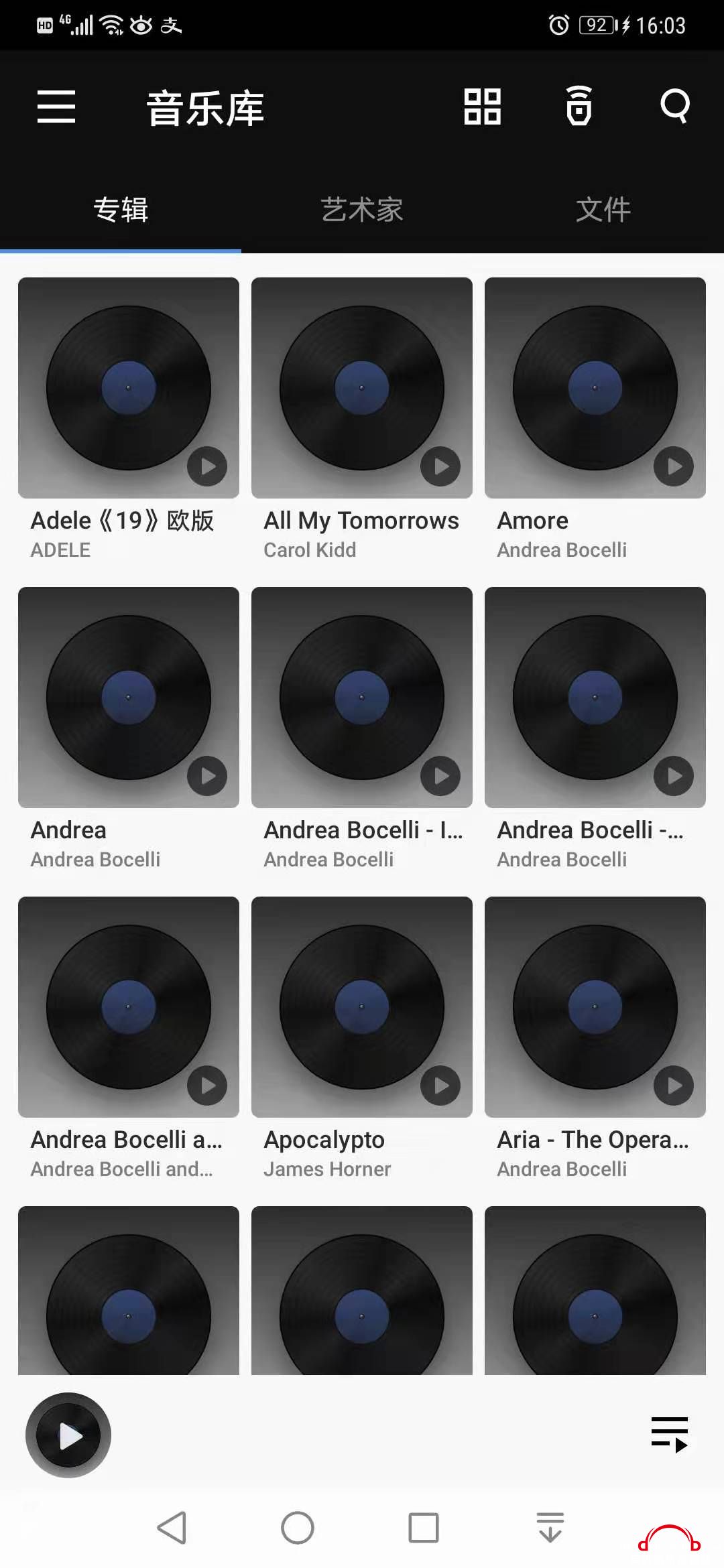Screen dimensions: 724x1568
Task: Open the album titled Andrea
Action: tap(129, 698)
